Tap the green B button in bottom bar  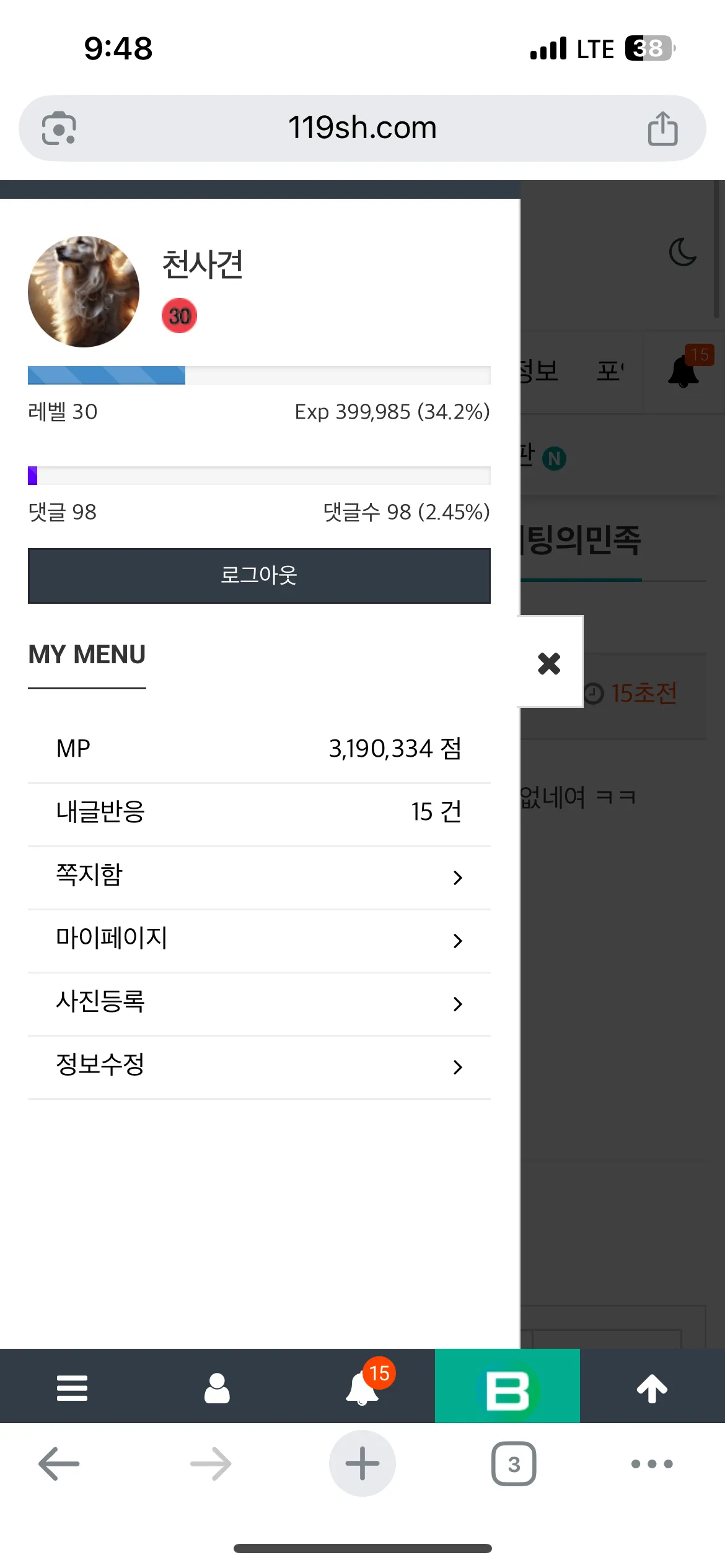pos(507,1388)
